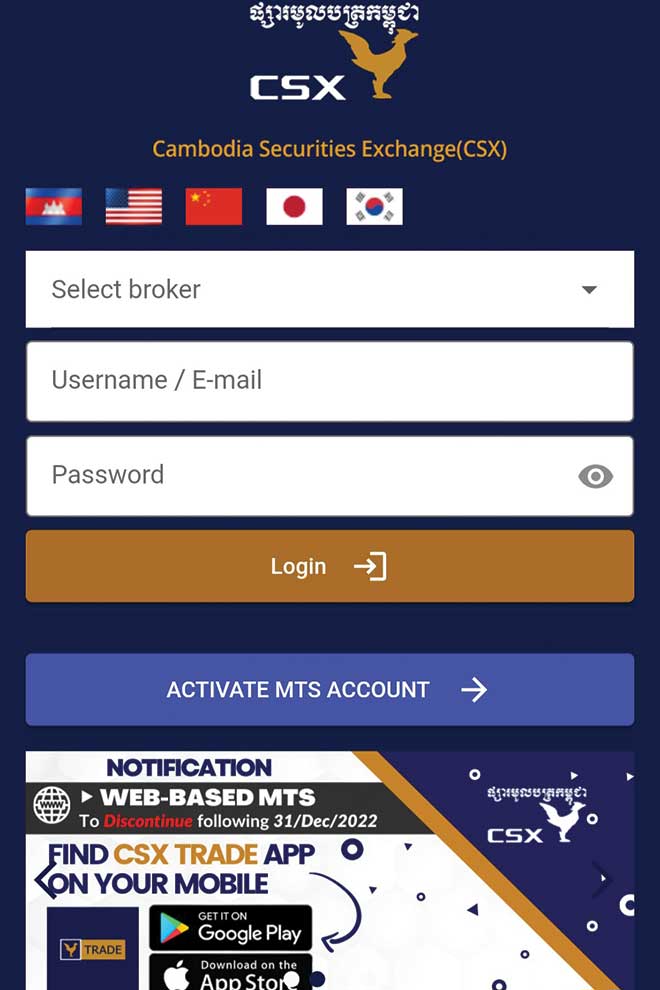
Task: Toggle password visibility eye icon
Action: (595, 477)
